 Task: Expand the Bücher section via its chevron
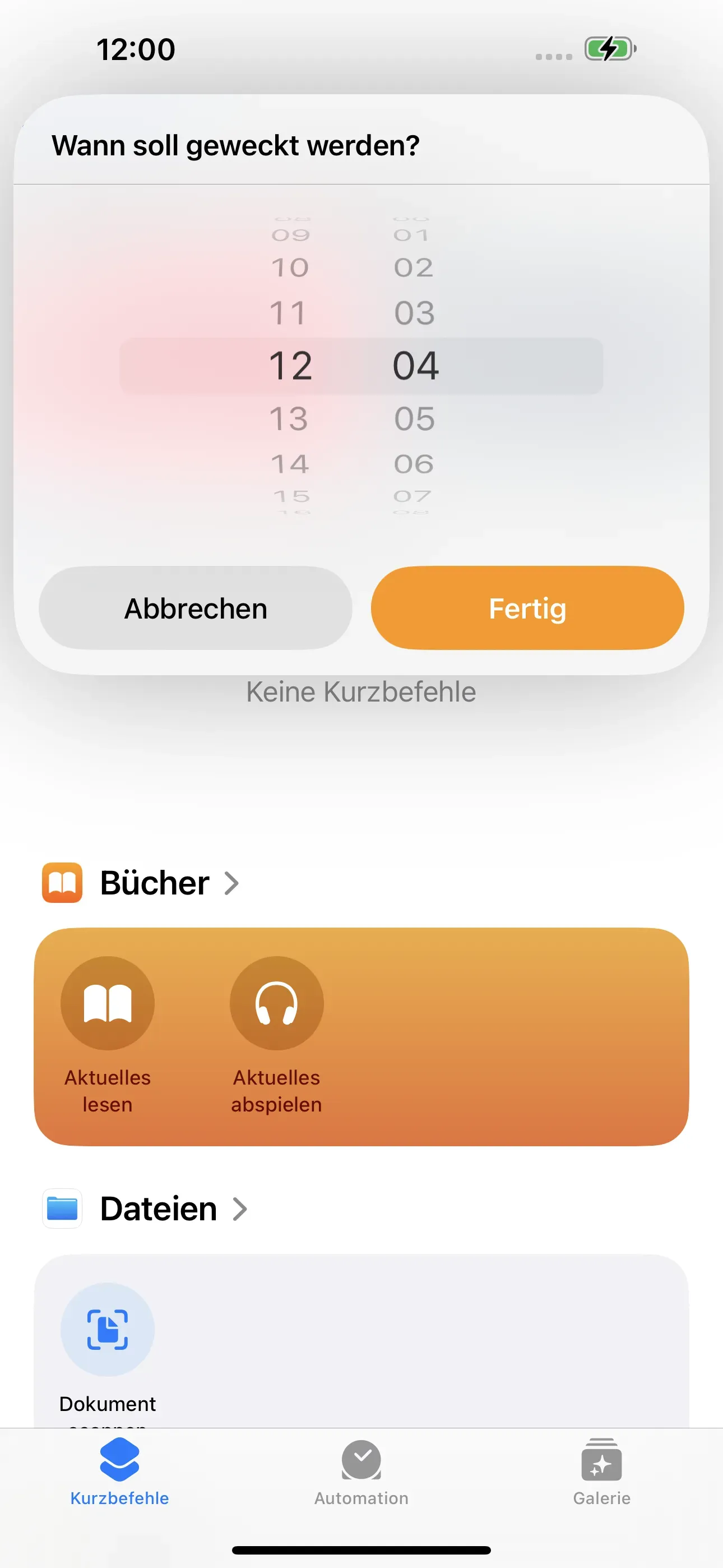point(231,884)
